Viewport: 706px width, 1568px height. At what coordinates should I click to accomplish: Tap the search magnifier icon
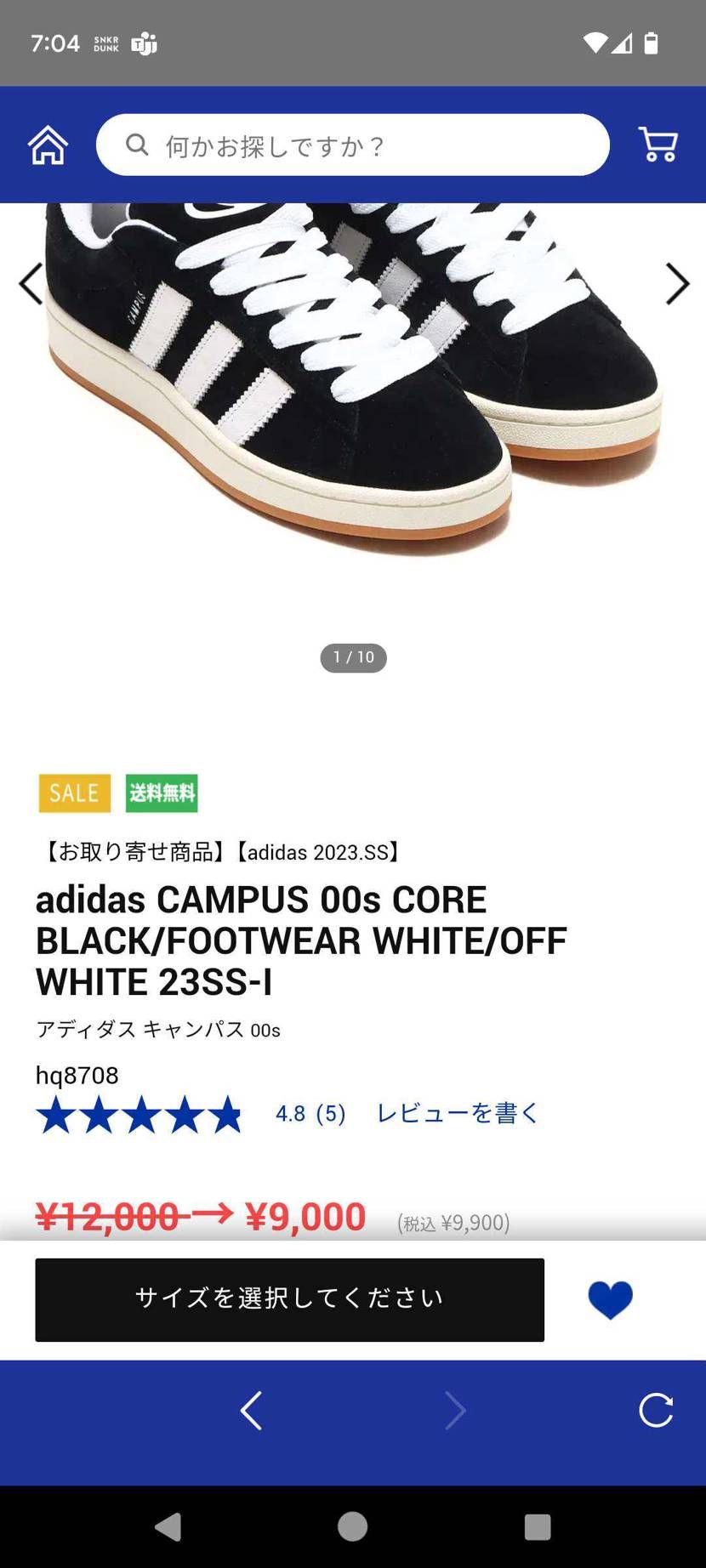pyautogui.click(x=137, y=145)
